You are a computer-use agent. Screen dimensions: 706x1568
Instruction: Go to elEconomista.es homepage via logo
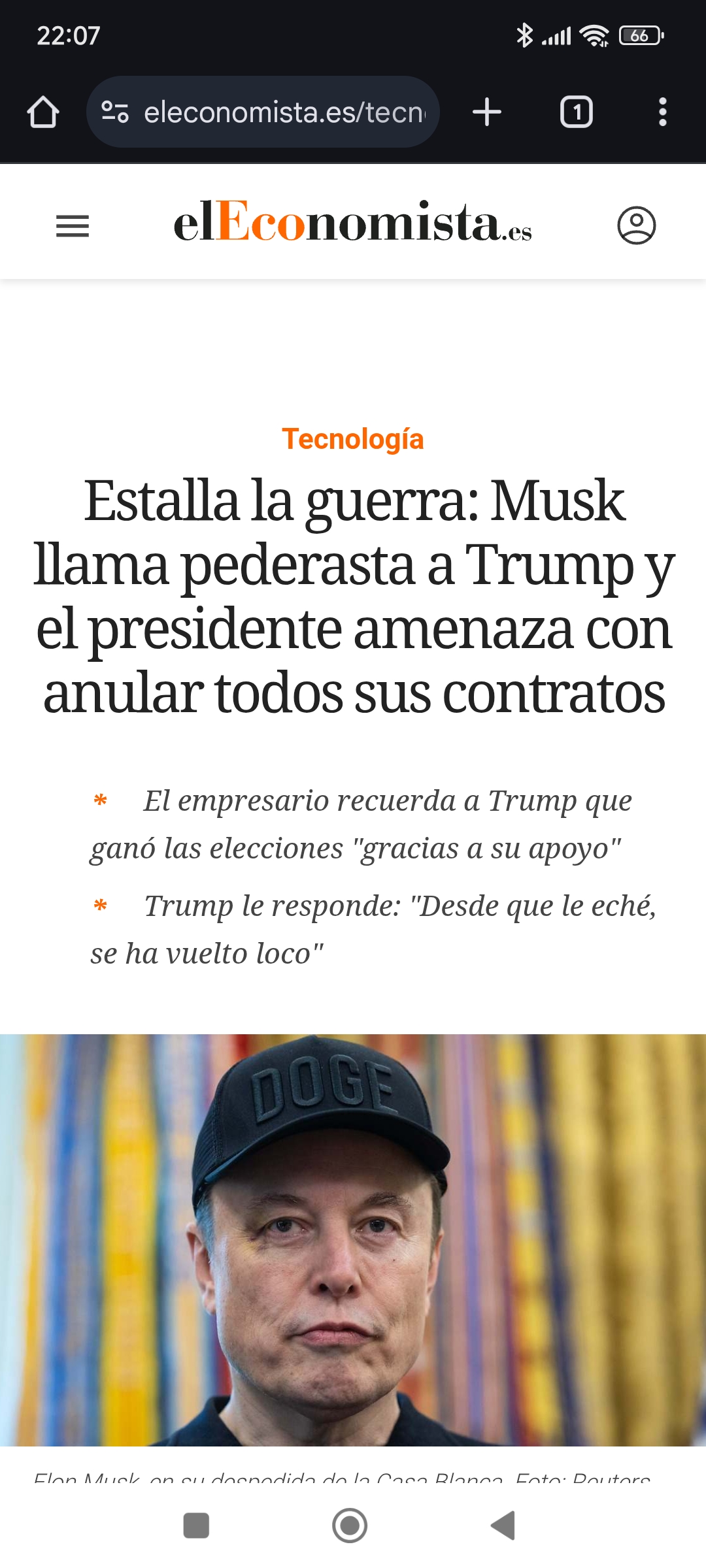(x=353, y=222)
